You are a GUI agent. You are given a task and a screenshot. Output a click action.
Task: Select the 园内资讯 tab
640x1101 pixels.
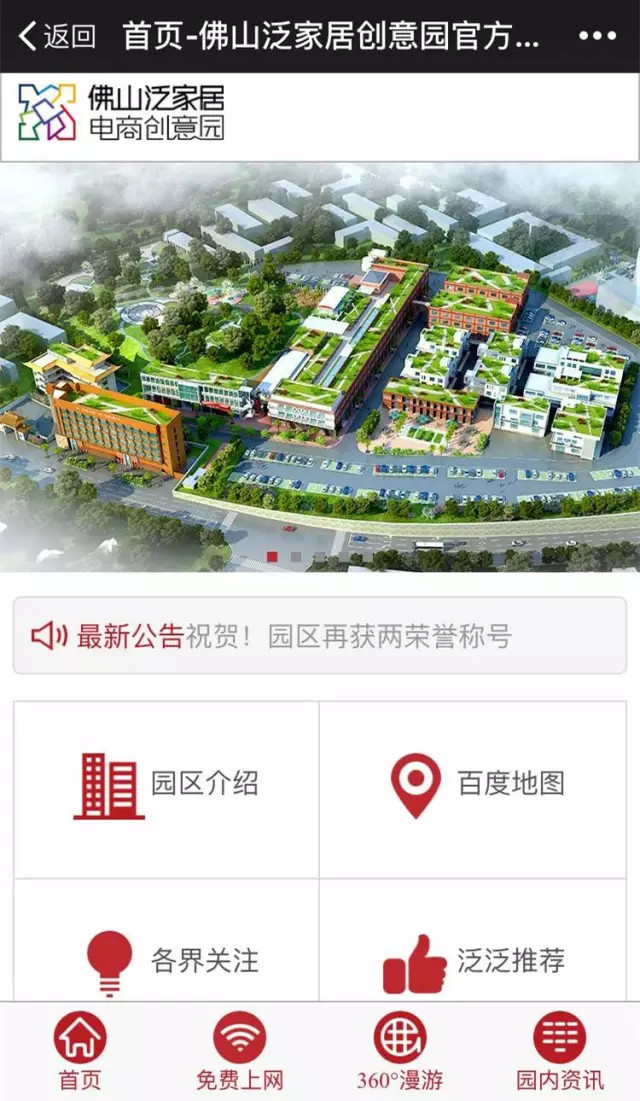pyautogui.click(x=560, y=1051)
